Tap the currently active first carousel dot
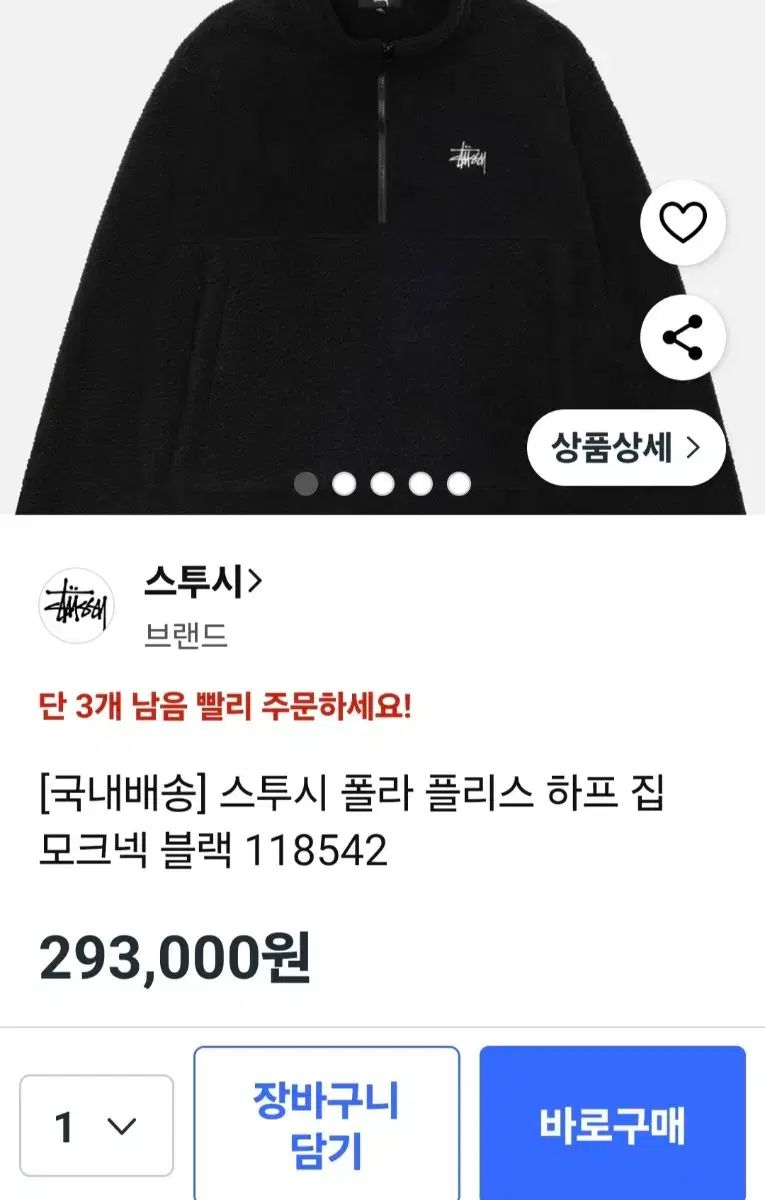 coord(305,483)
